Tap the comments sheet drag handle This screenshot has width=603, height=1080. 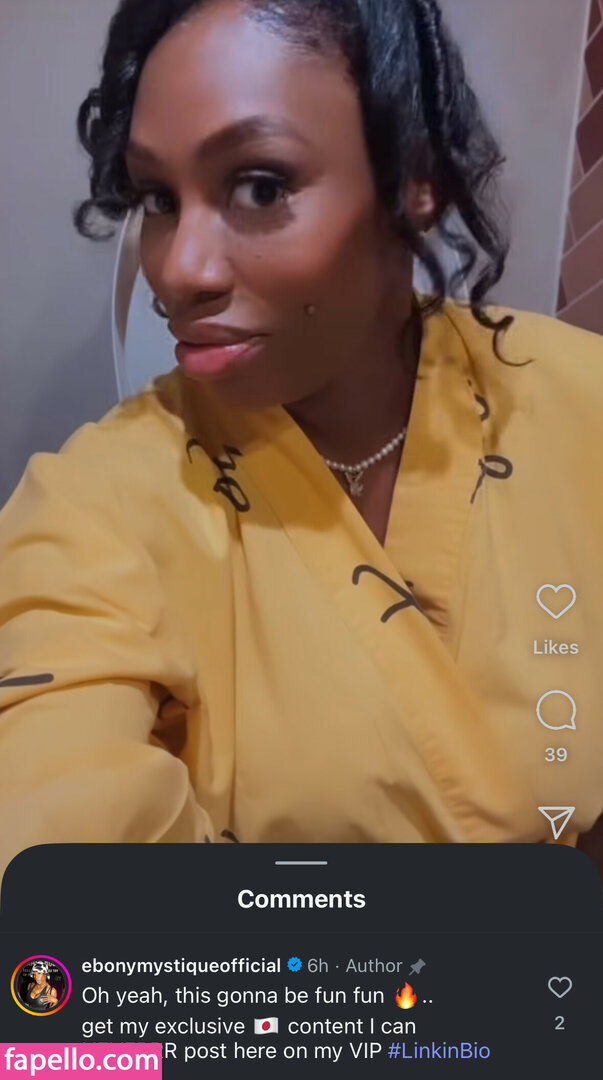click(x=301, y=862)
